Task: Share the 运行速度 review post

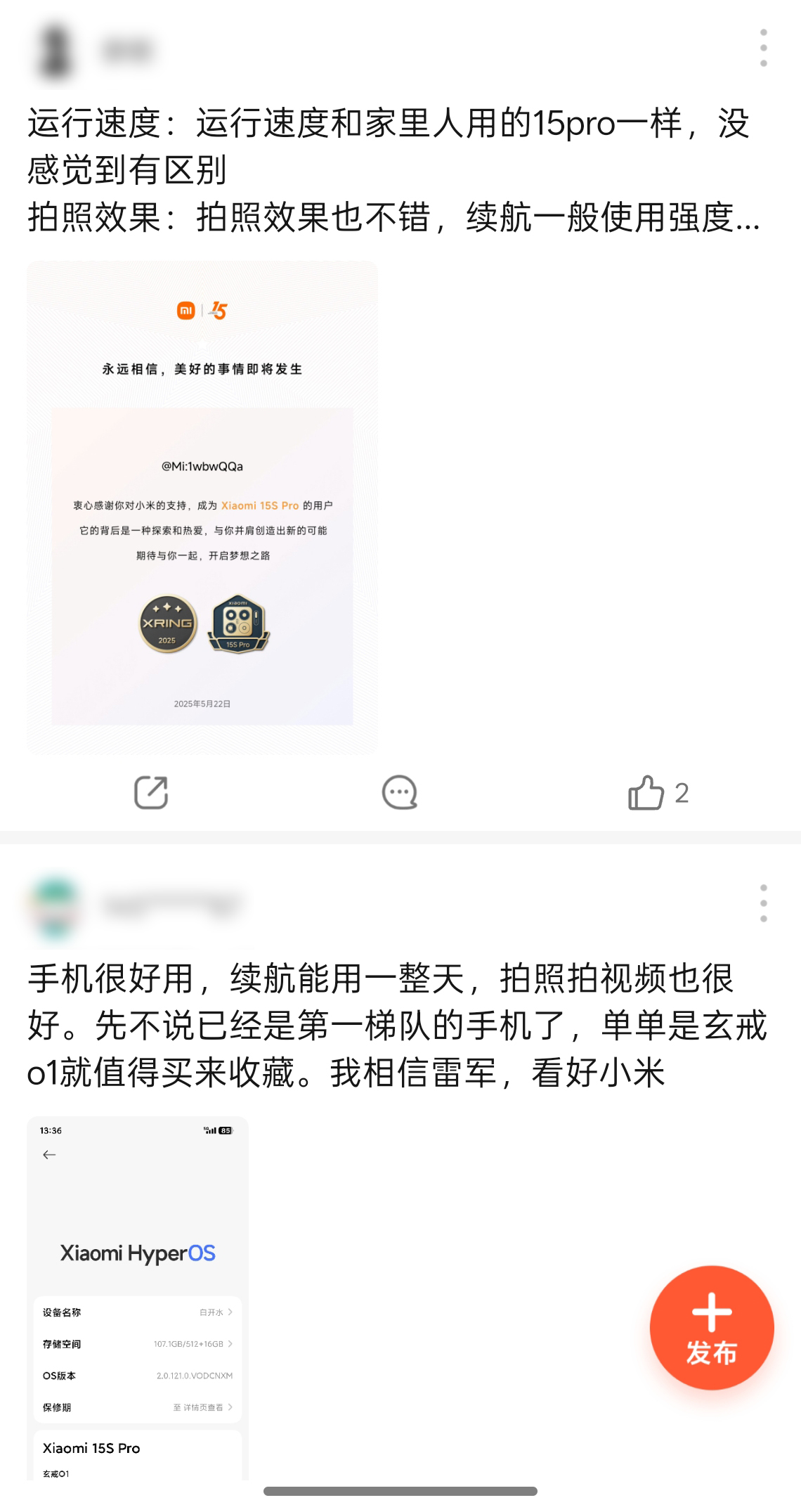Action: click(151, 793)
